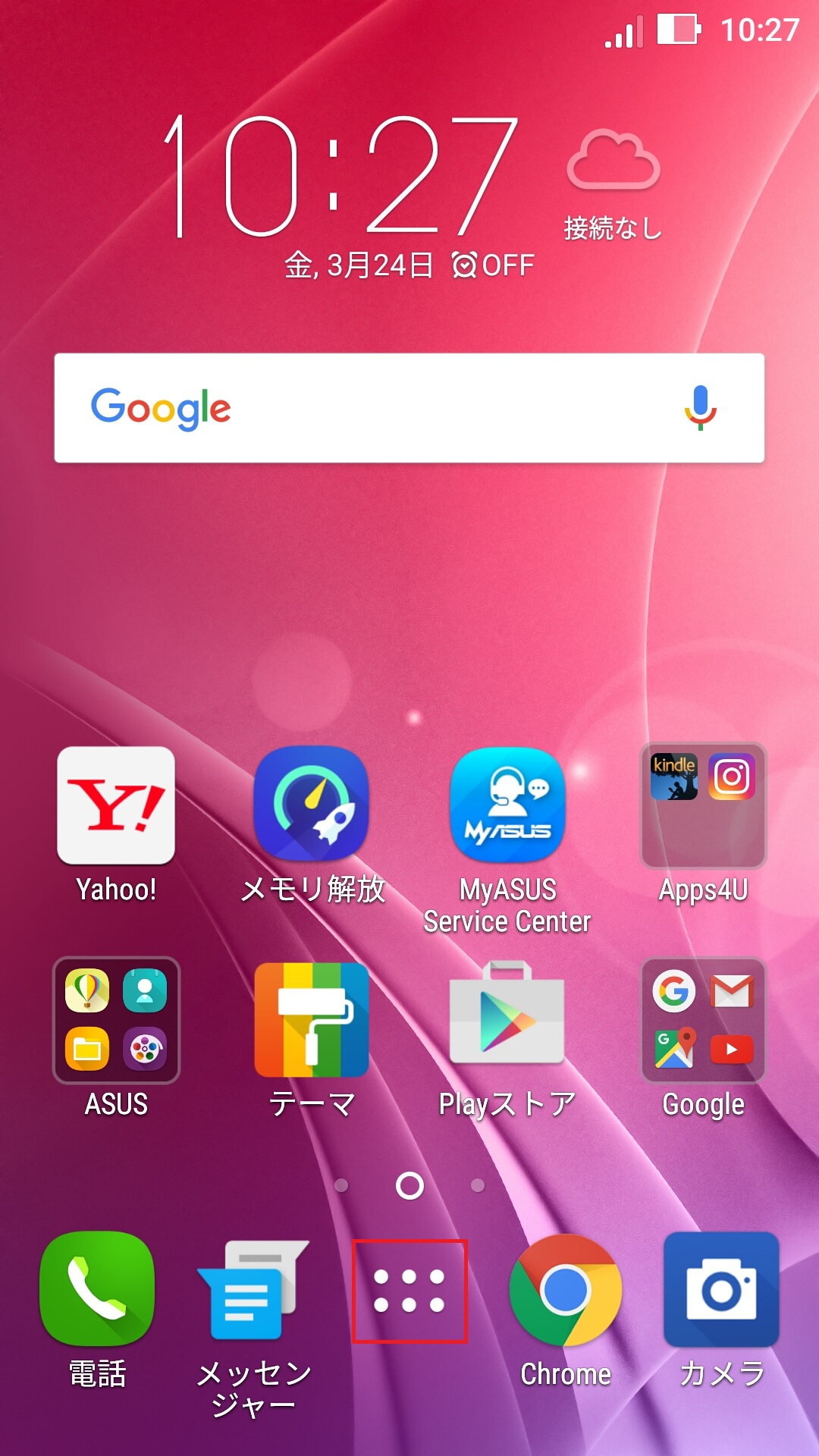Launch Chrome browser
819x1456 pixels.
coord(566,1289)
